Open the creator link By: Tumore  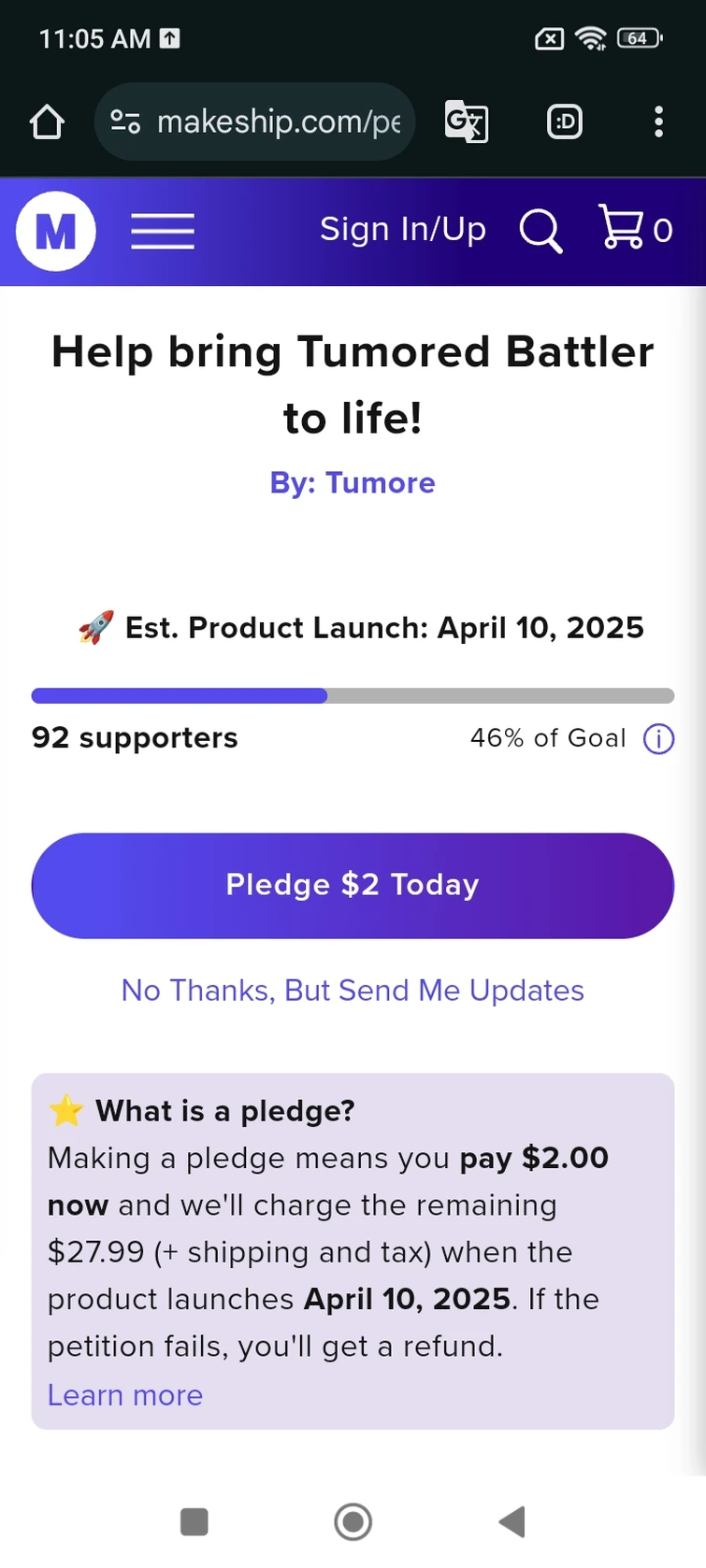(353, 483)
